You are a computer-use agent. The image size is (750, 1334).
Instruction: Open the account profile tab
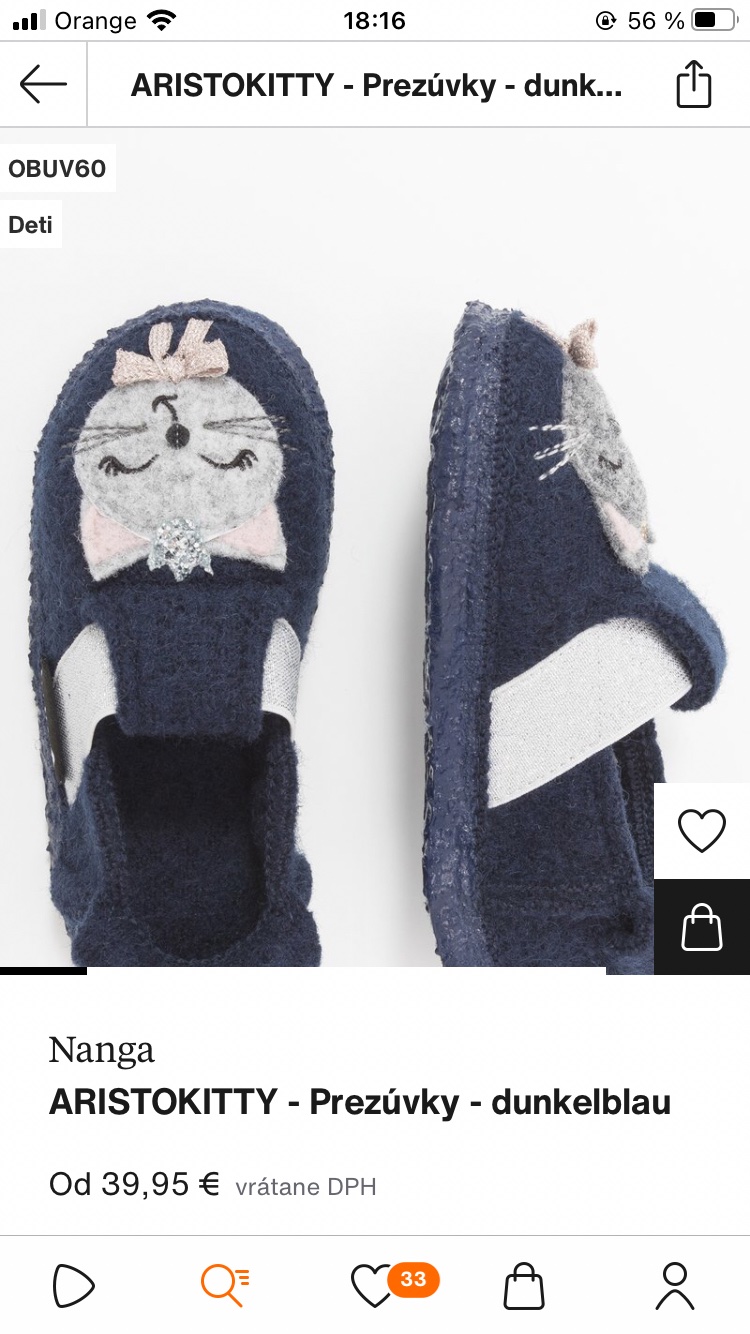click(675, 1285)
